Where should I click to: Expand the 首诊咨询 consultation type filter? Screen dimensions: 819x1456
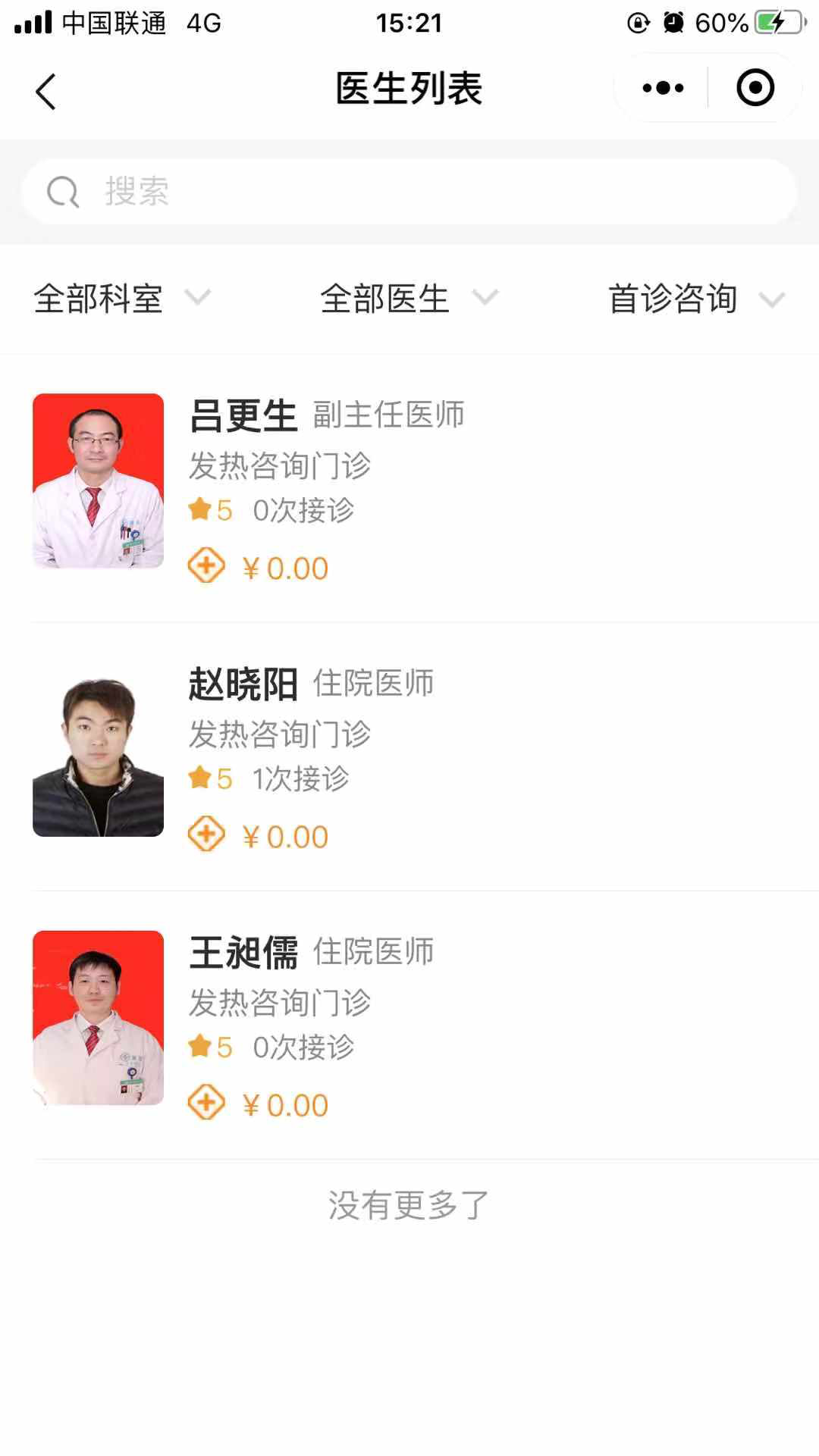pos(695,299)
